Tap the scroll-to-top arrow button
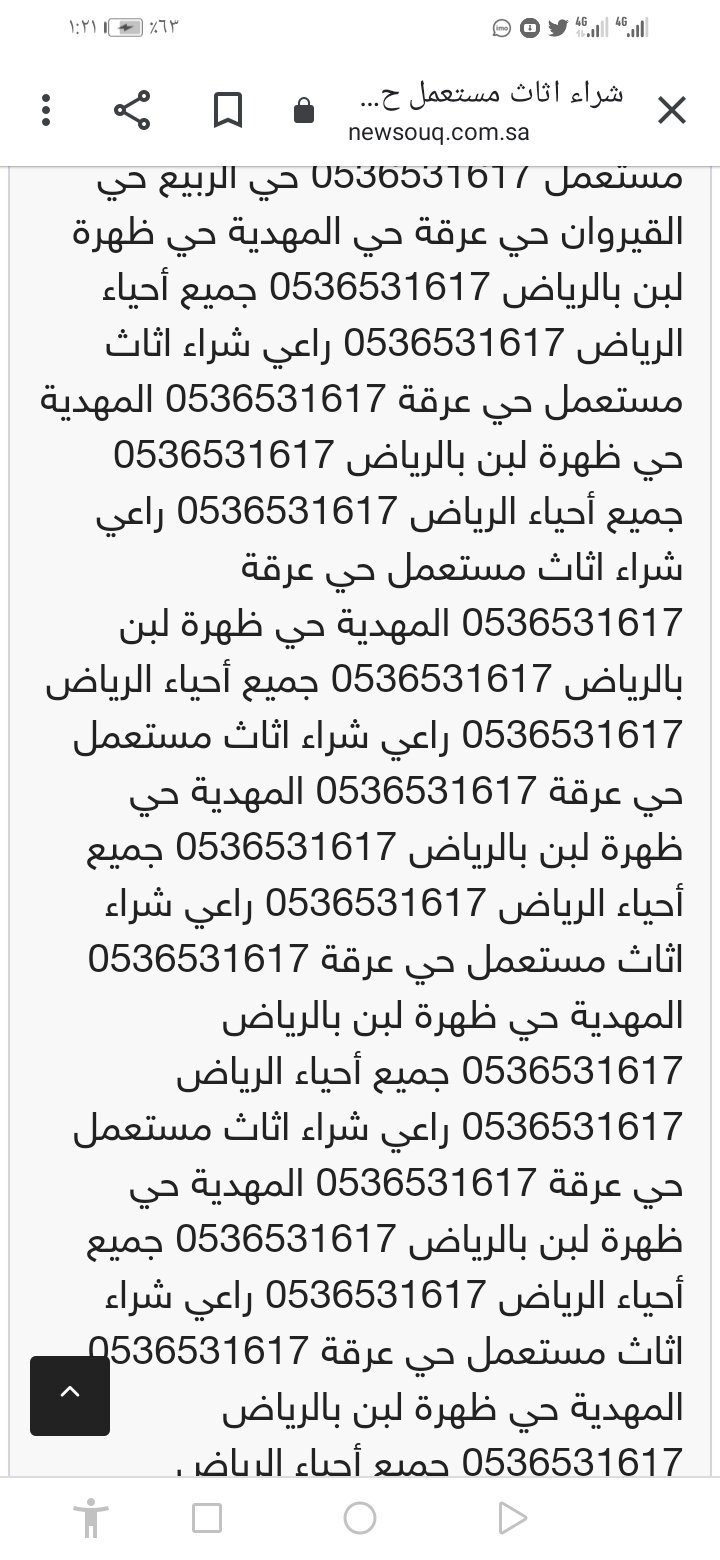The image size is (720, 1560). pos(70,1395)
